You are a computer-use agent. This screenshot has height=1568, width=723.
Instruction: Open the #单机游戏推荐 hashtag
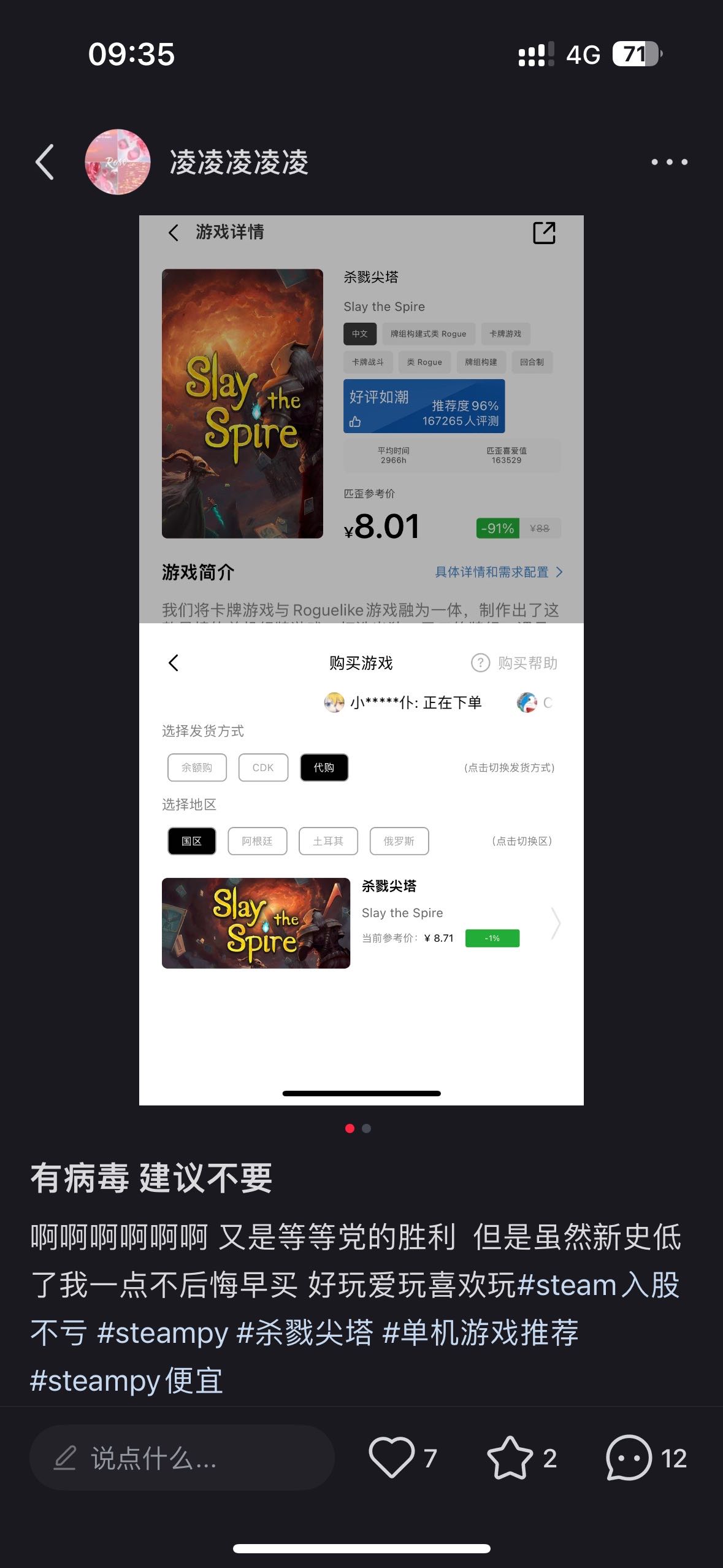(480, 1332)
